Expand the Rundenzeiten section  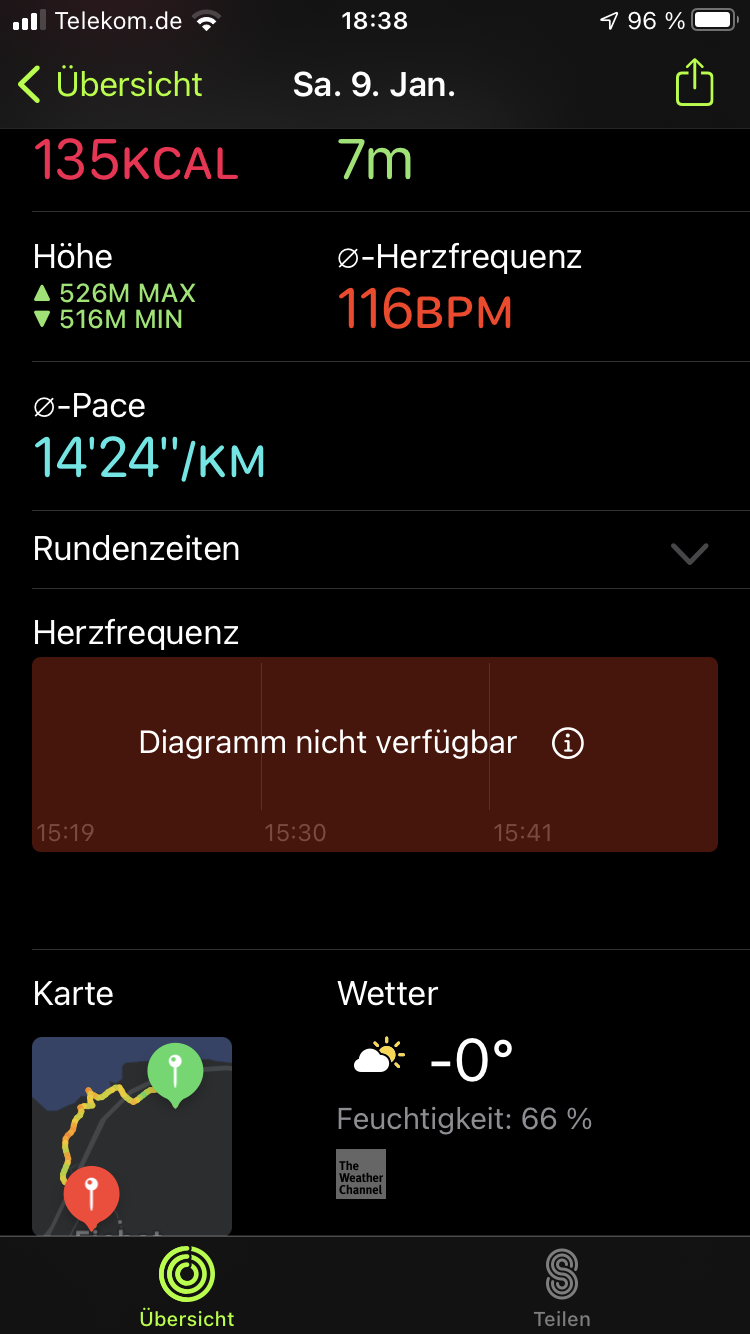coord(375,550)
